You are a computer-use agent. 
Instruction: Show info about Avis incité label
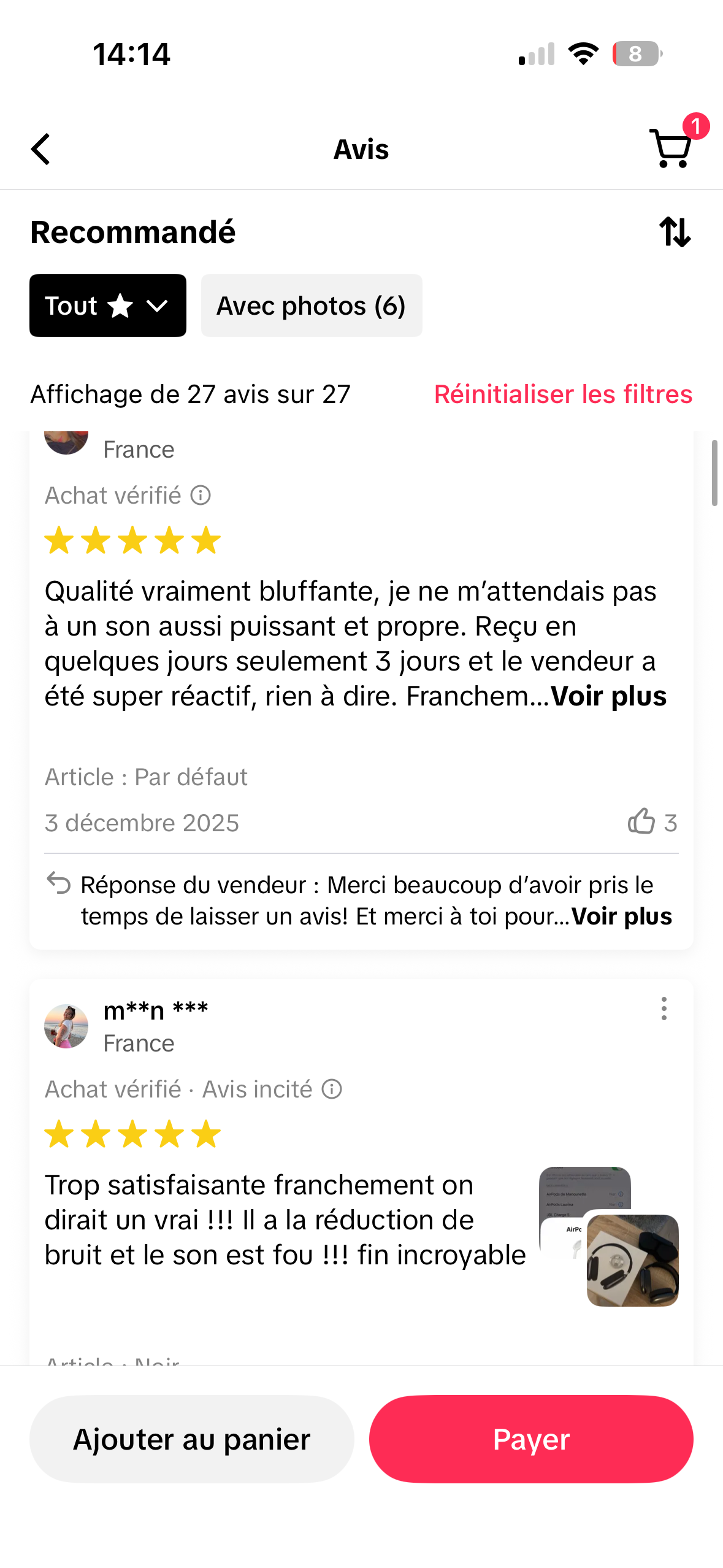(x=332, y=1090)
